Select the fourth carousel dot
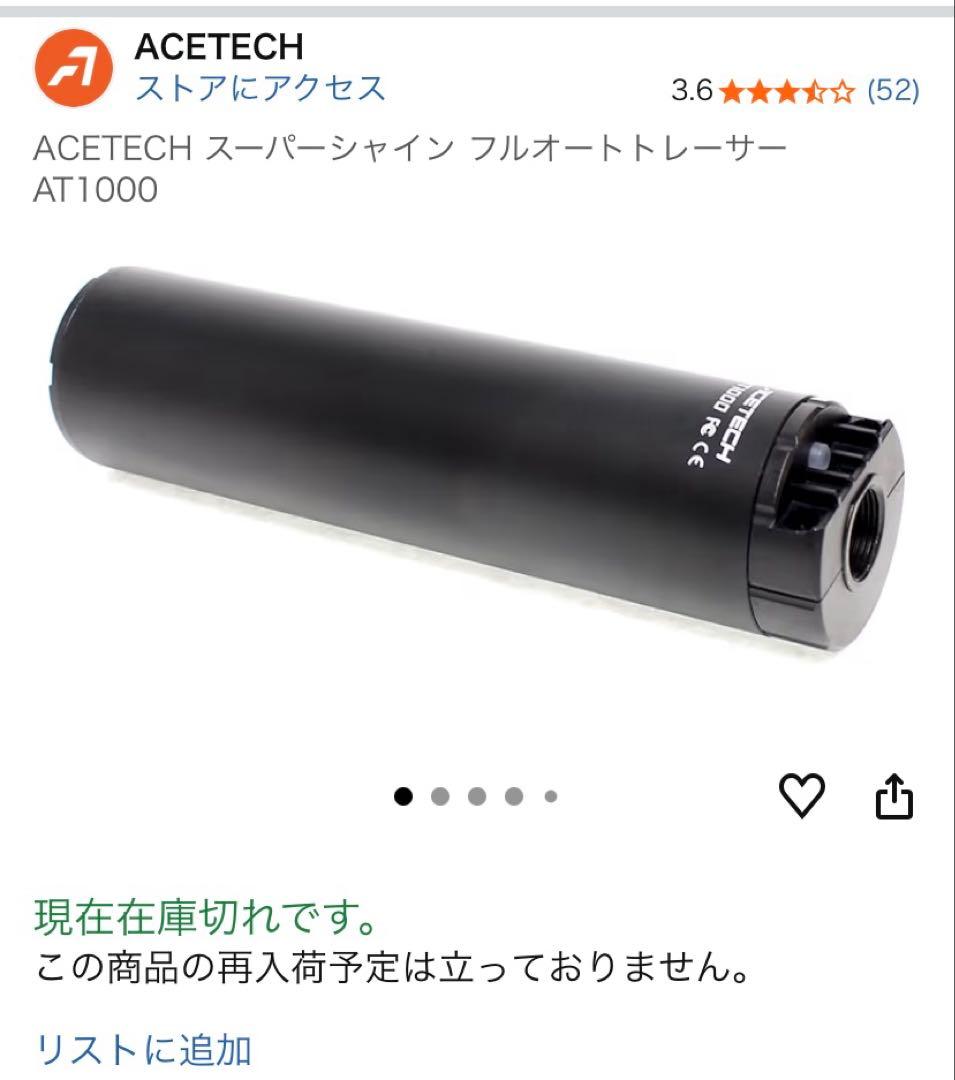 (x=514, y=795)
